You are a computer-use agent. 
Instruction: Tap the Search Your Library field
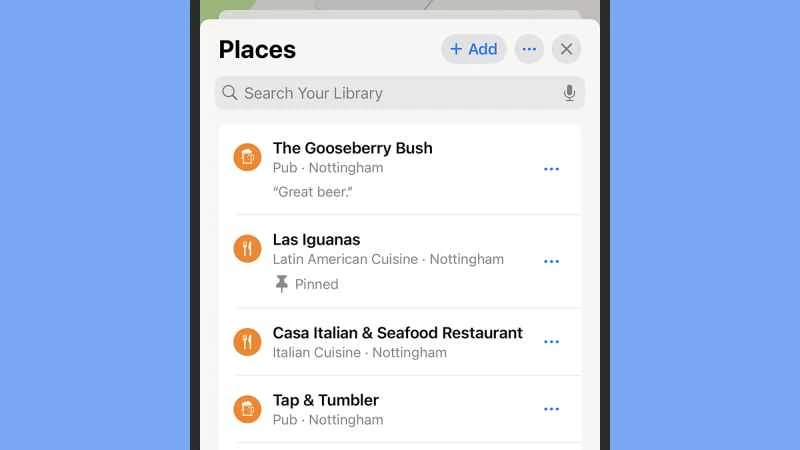pos(390,93)
